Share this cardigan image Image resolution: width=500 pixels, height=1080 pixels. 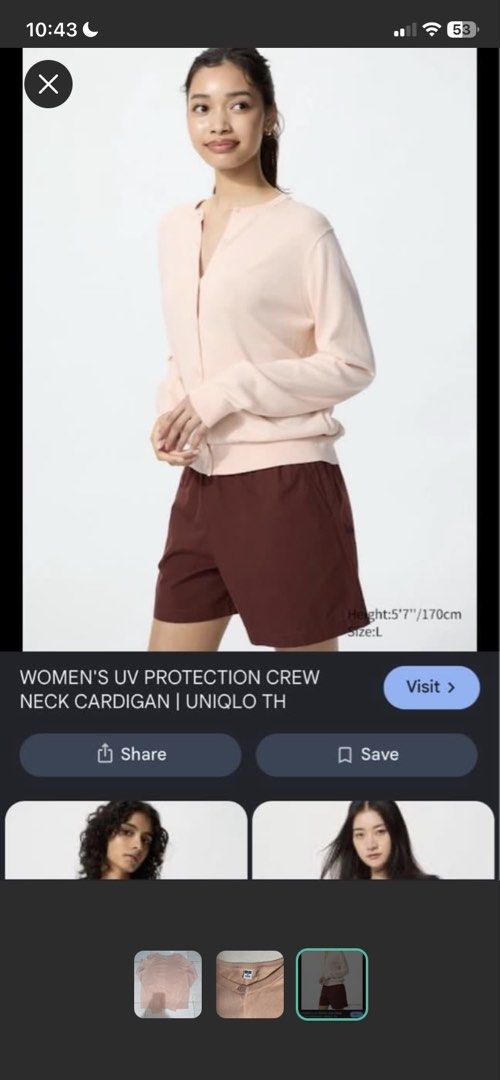point(130,755)
